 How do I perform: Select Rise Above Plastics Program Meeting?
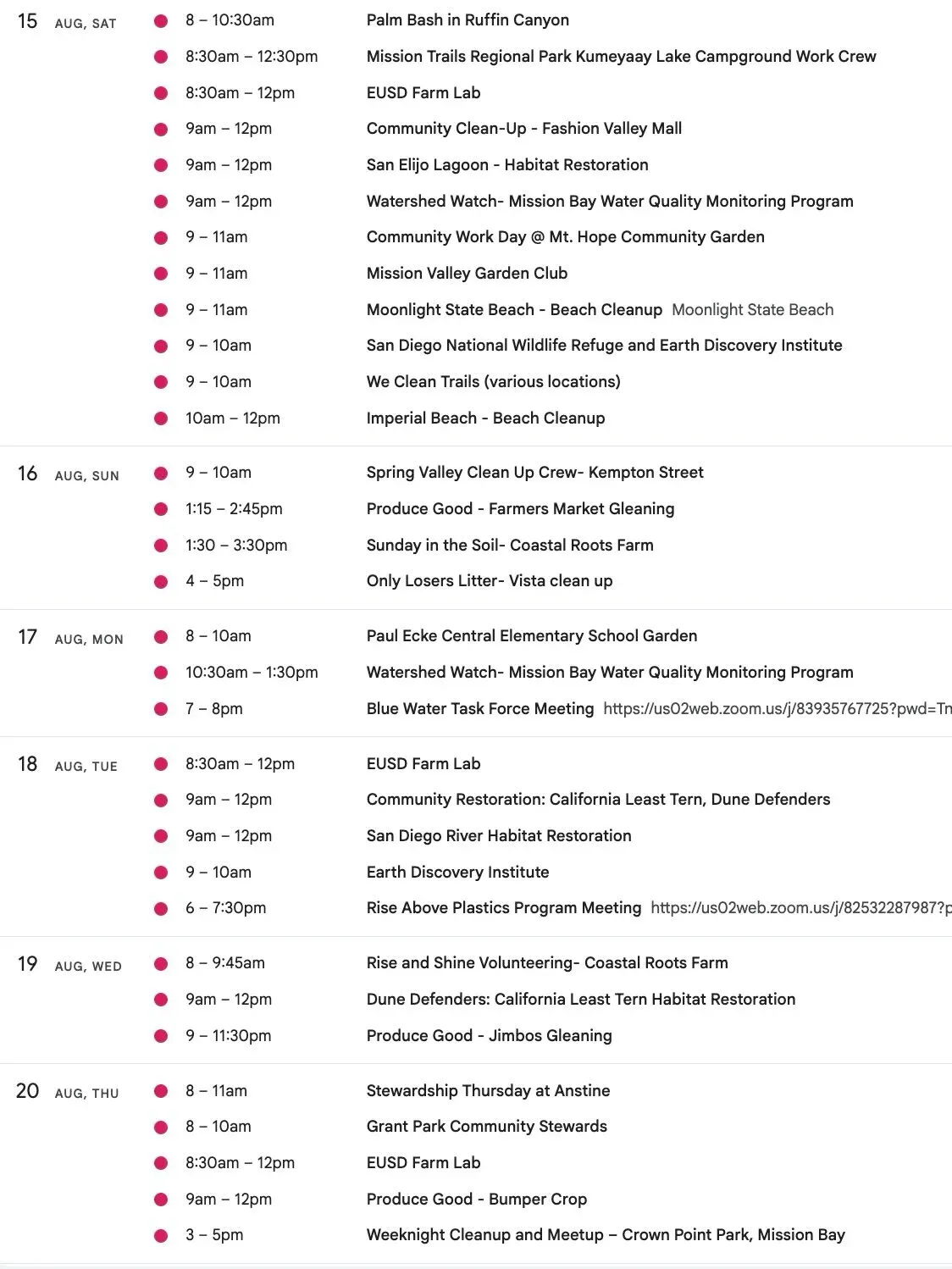(504, 908)
